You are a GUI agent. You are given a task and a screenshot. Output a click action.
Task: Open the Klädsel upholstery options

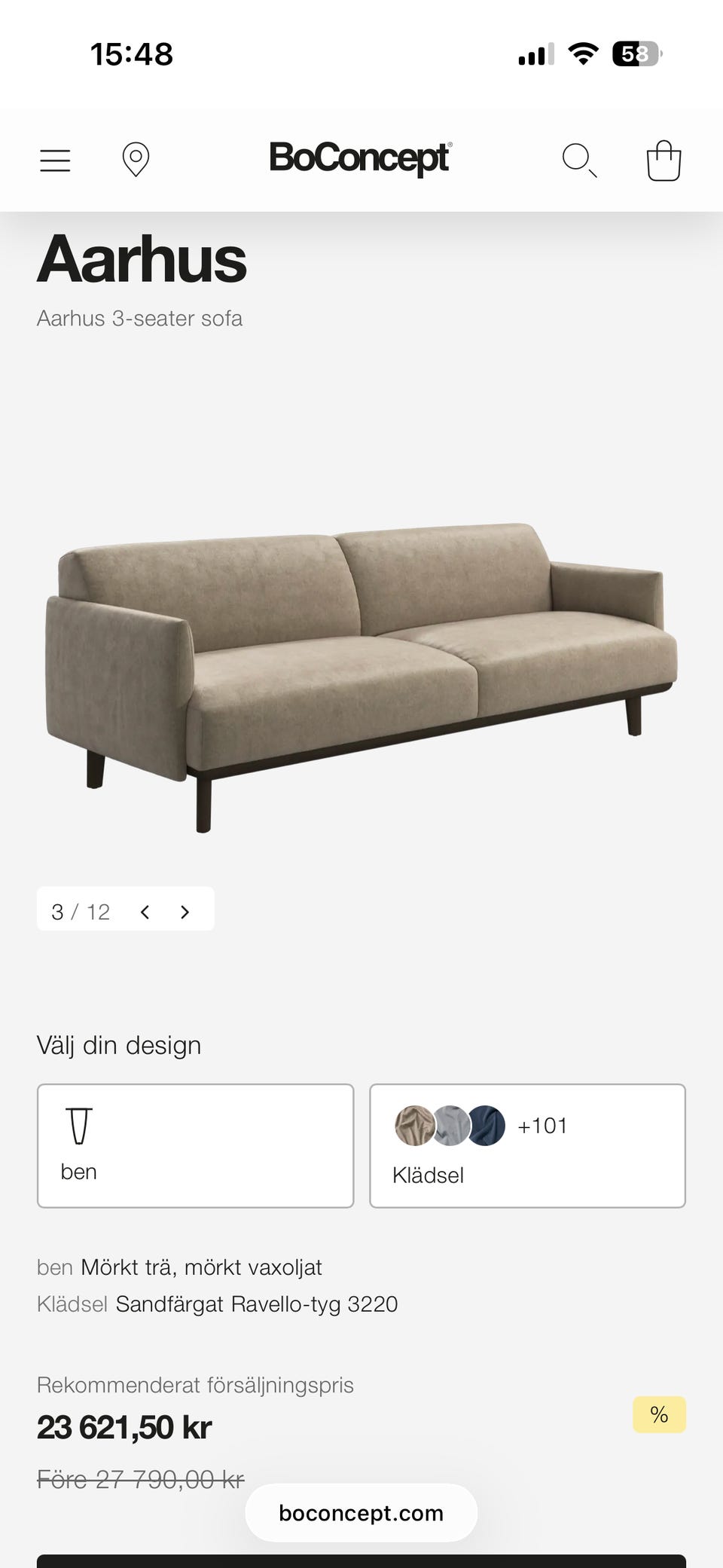coord(527,1145)
